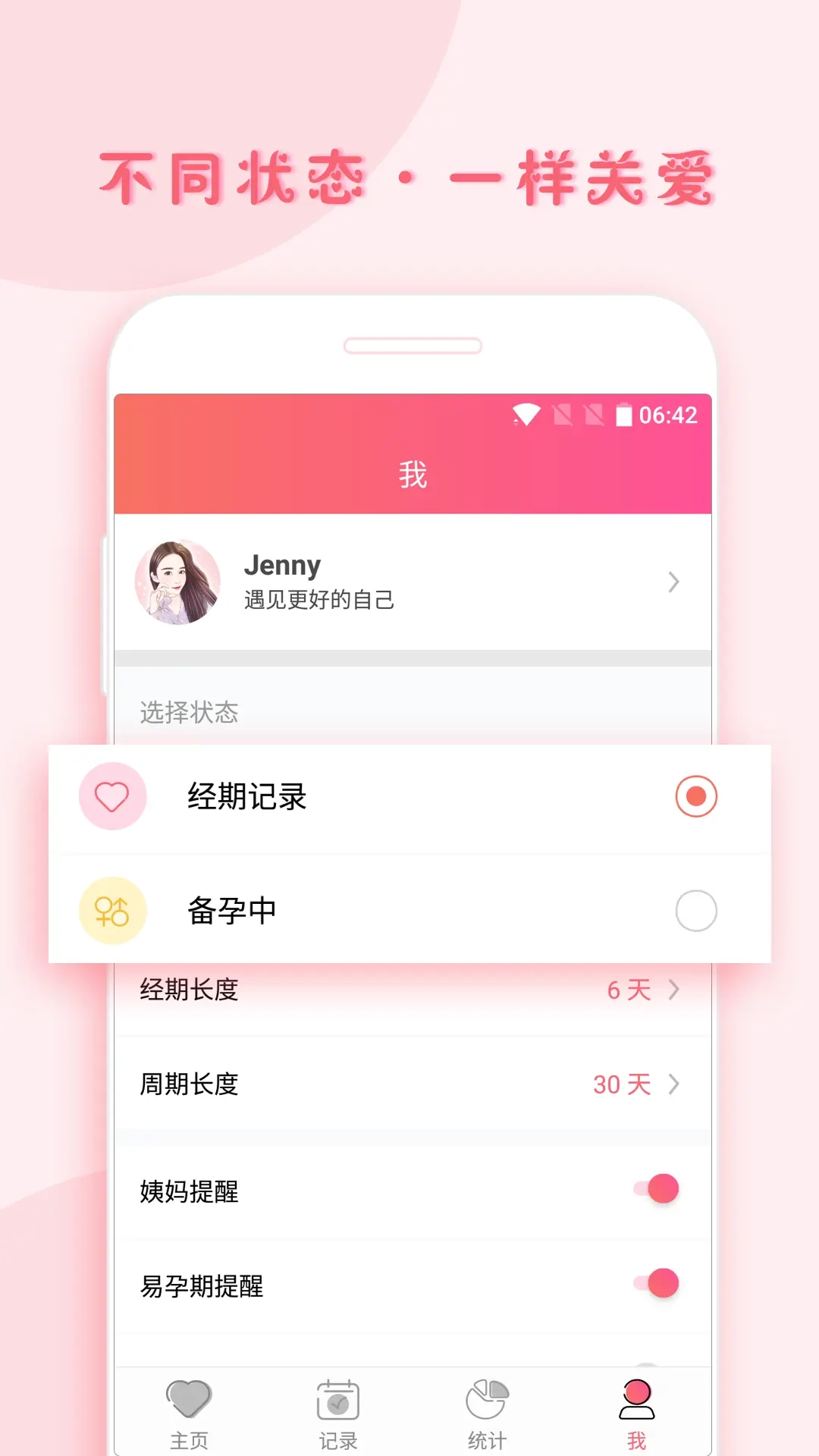Viewport: 819px width, 1456px height.
Task: Click the gender symbol icon beside 备孕中
Action: [112, 911]
